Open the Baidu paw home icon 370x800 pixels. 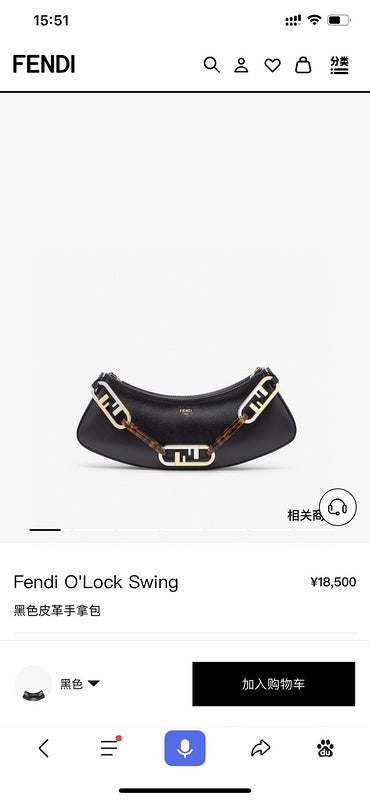click(x=326, y=748)
